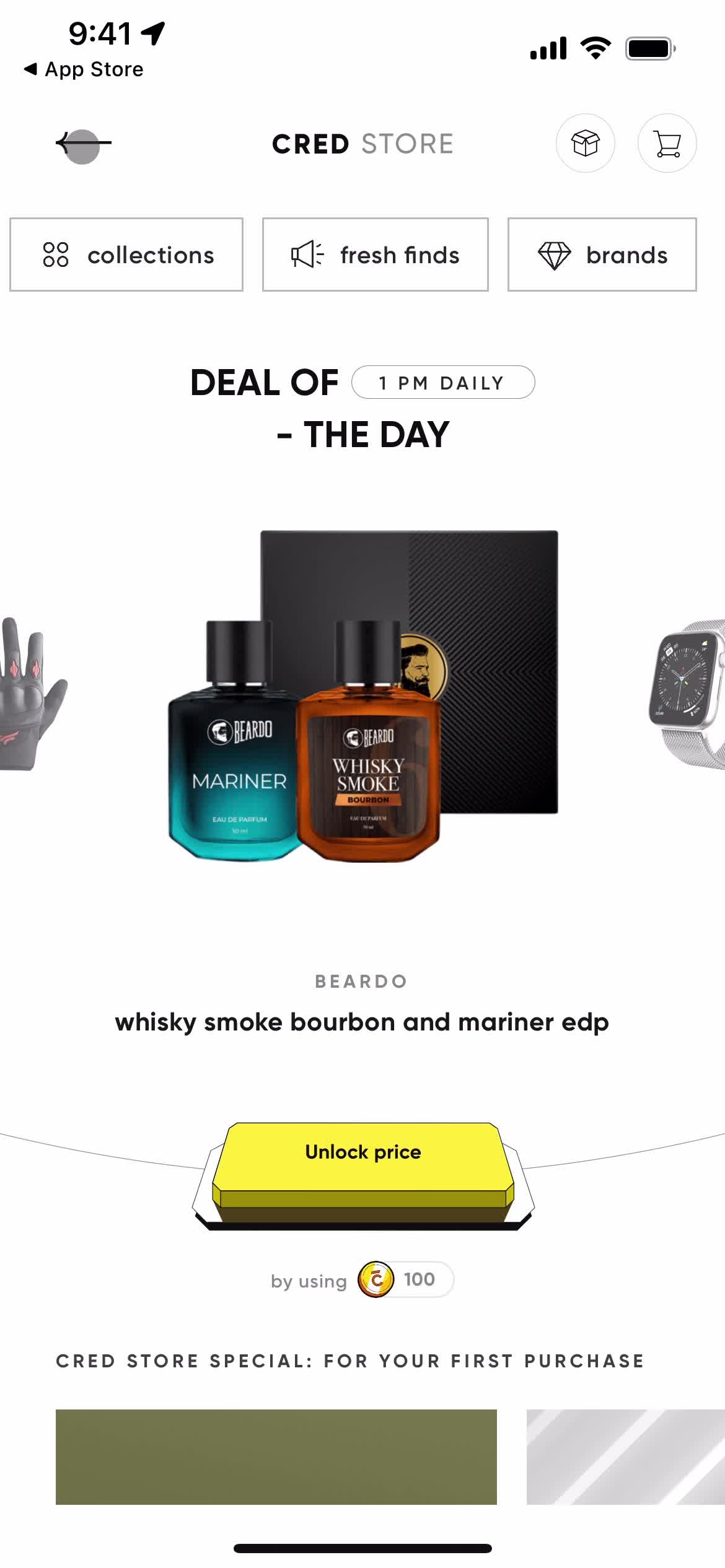Screen dimensions: 725x1568
Task: Open the orders box icon
Action: 585,143
